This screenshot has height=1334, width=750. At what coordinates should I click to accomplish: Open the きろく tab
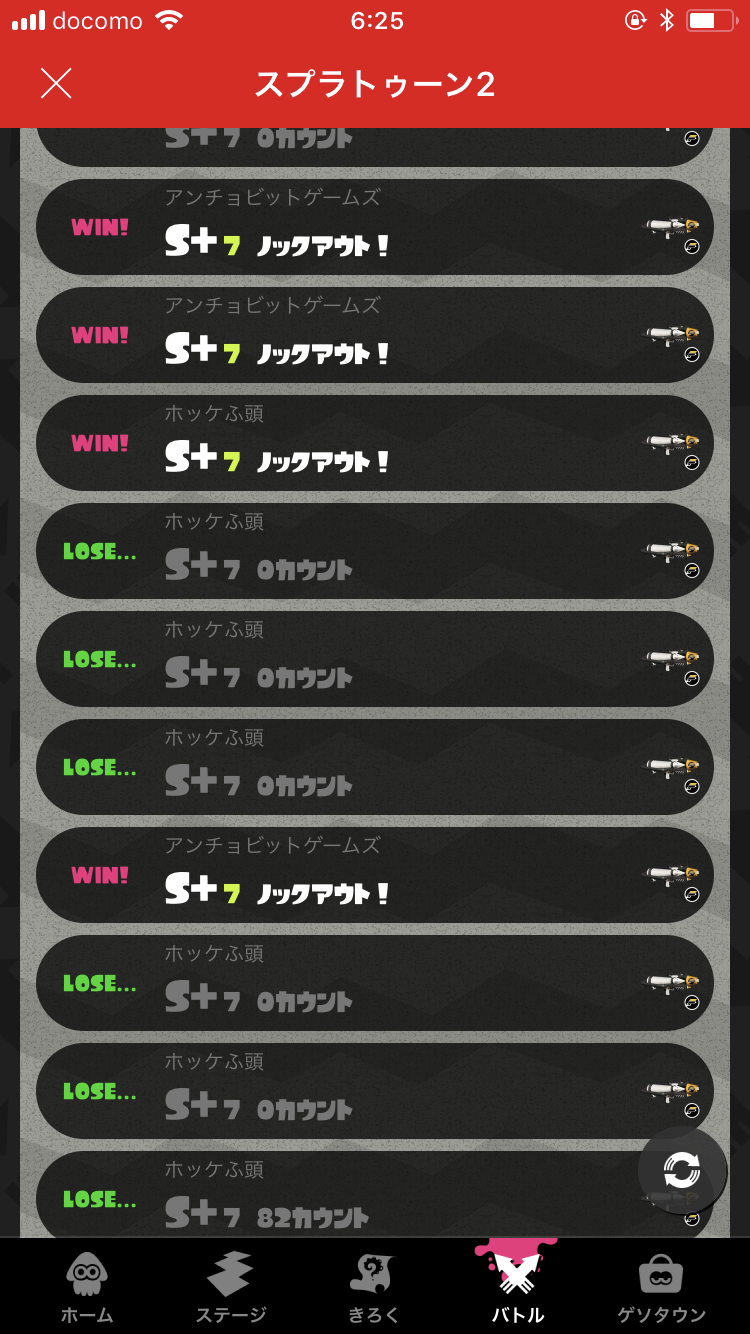(373, 1288)
